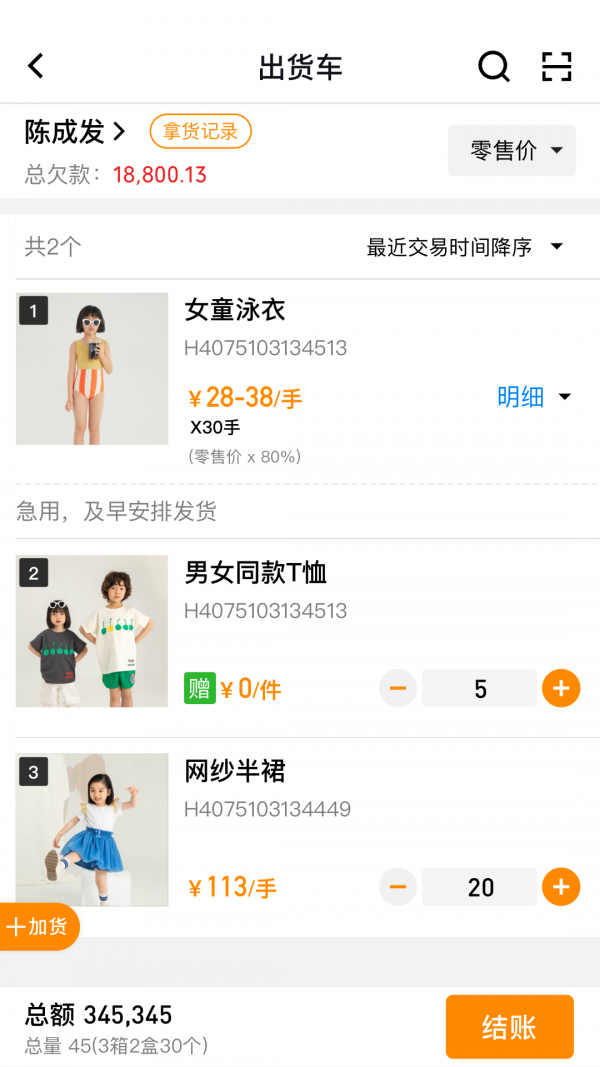Open the 女童泳衣 product image
This screenshot has height=1067, width=600.
(92, 369)
